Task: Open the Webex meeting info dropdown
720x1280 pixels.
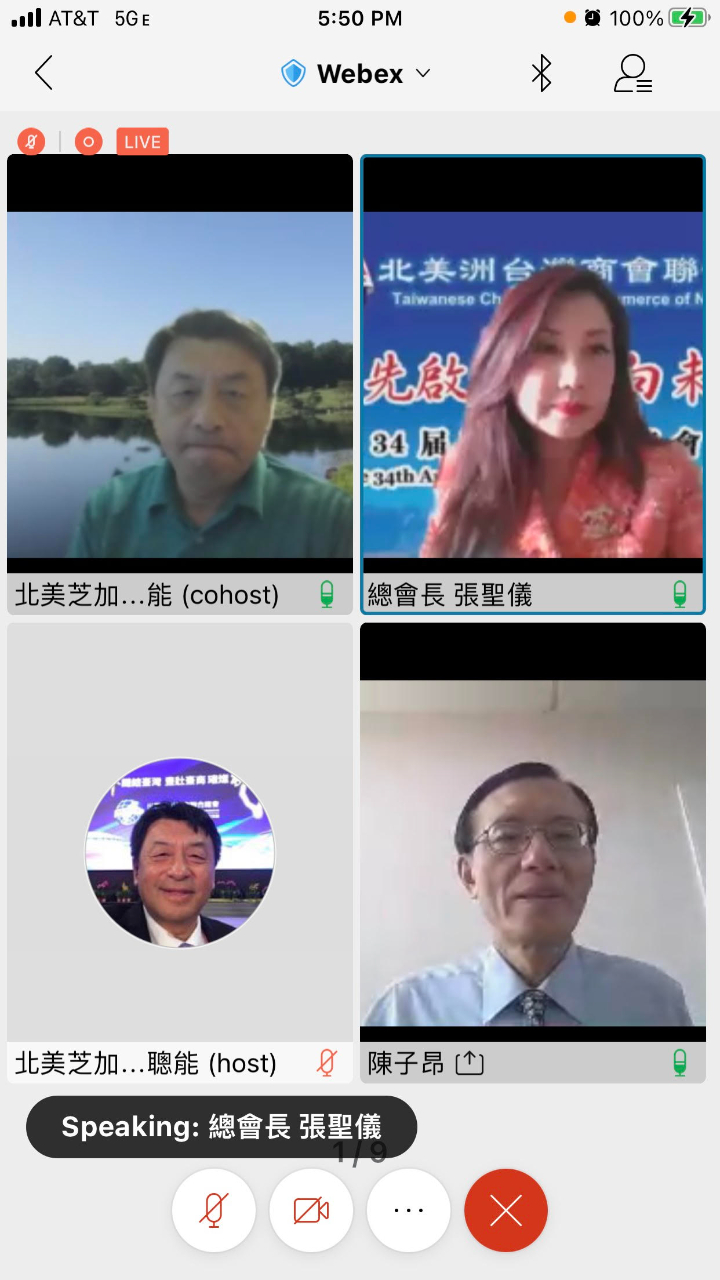Action: (357, 73)
